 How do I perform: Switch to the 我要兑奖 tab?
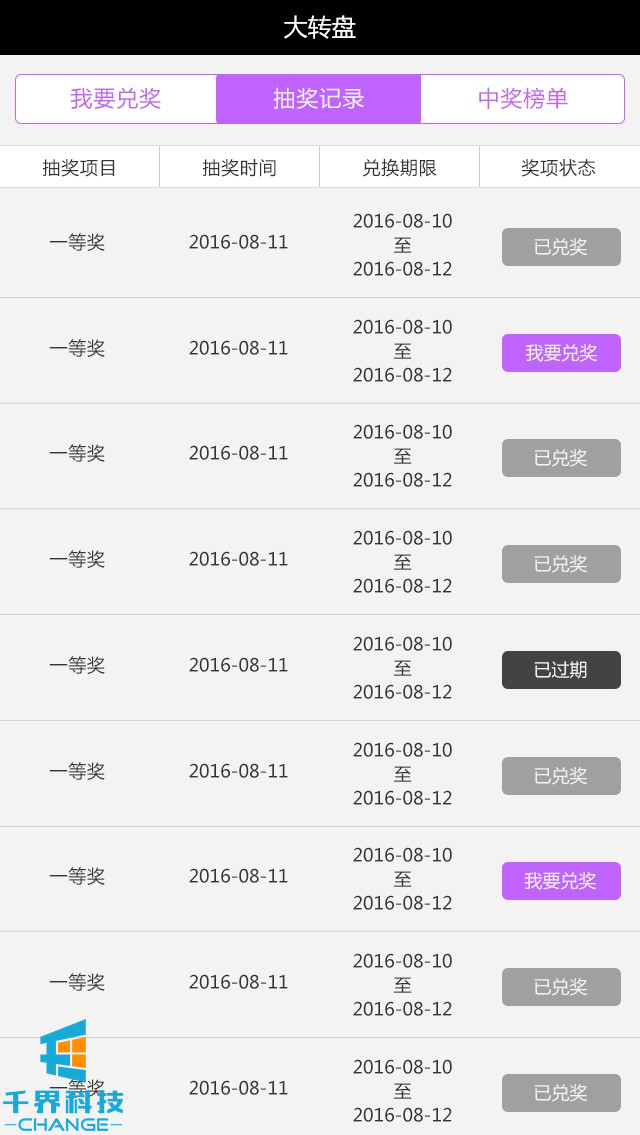[x=116, y=99]
